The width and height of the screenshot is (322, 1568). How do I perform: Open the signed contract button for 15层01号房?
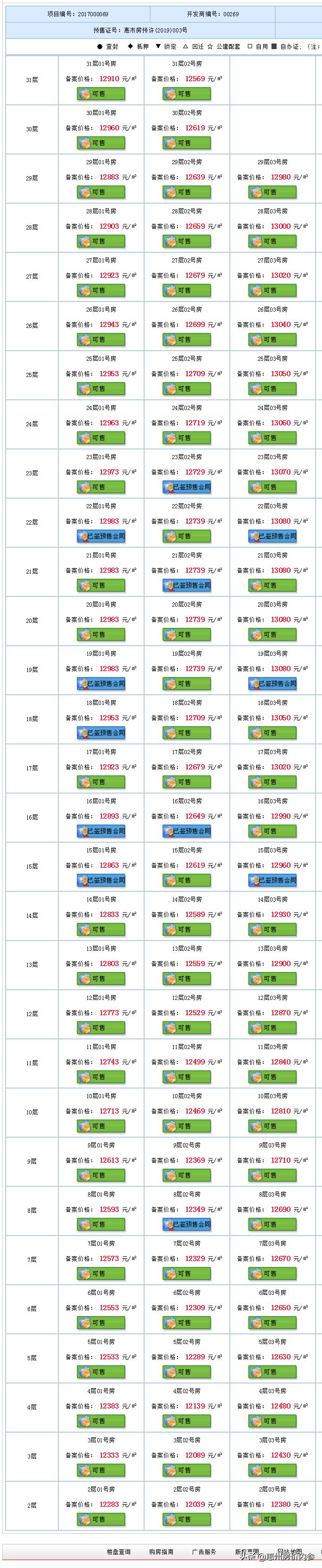tap(101, 880)
